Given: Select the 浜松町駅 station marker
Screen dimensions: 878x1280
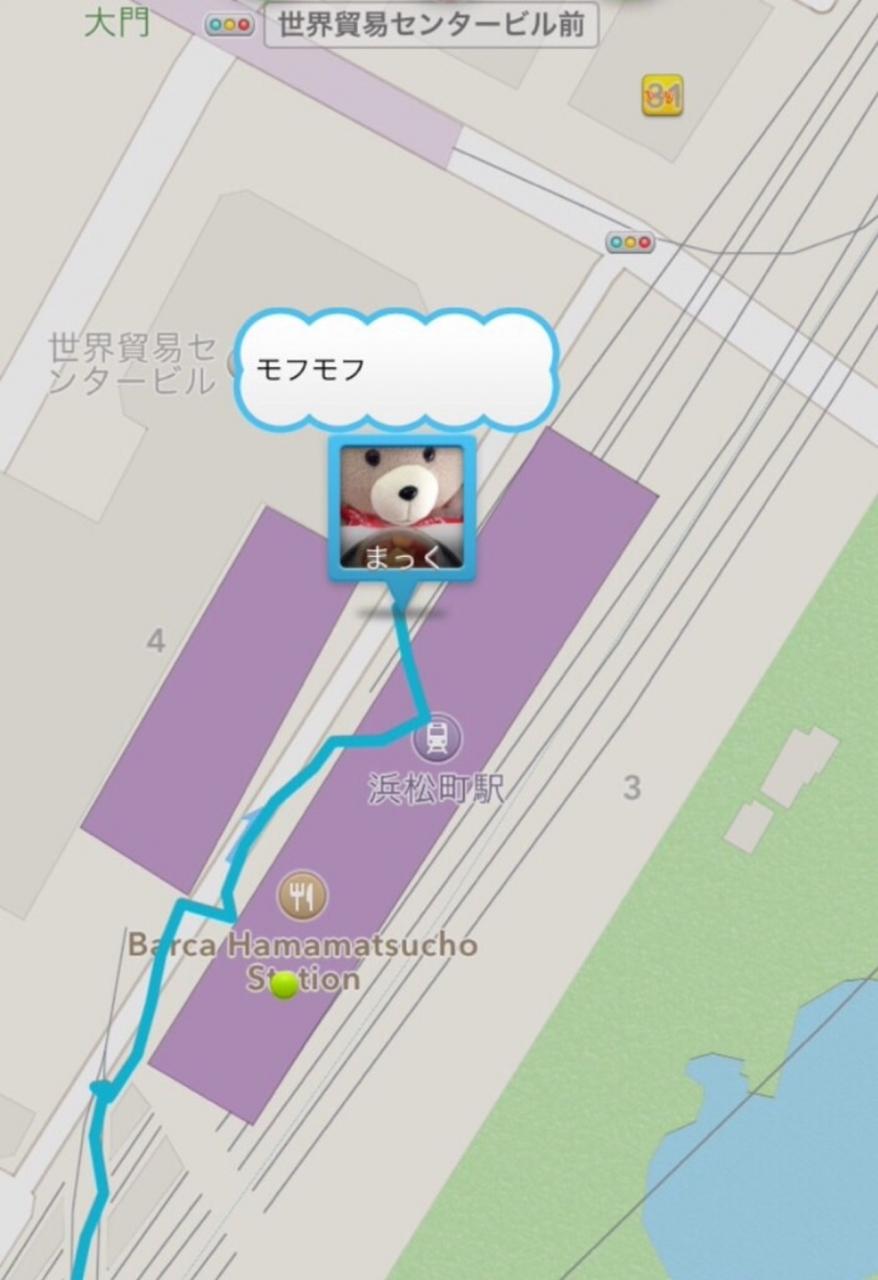Looking at the screenshot, I should coord(438,738).
